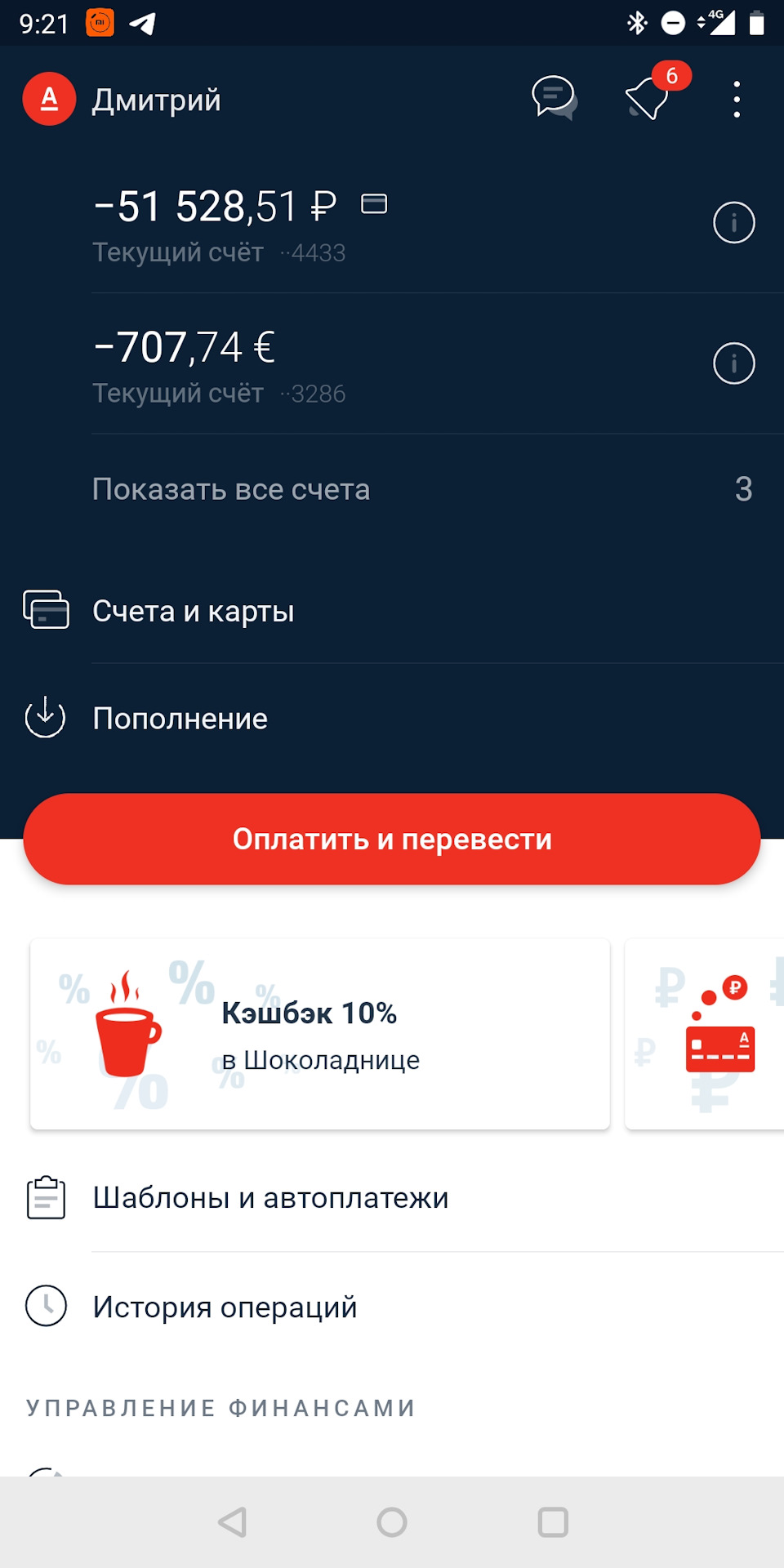Open the support chat icon
This screenshot has width=784, height=1568.
(x=555, y=99)
